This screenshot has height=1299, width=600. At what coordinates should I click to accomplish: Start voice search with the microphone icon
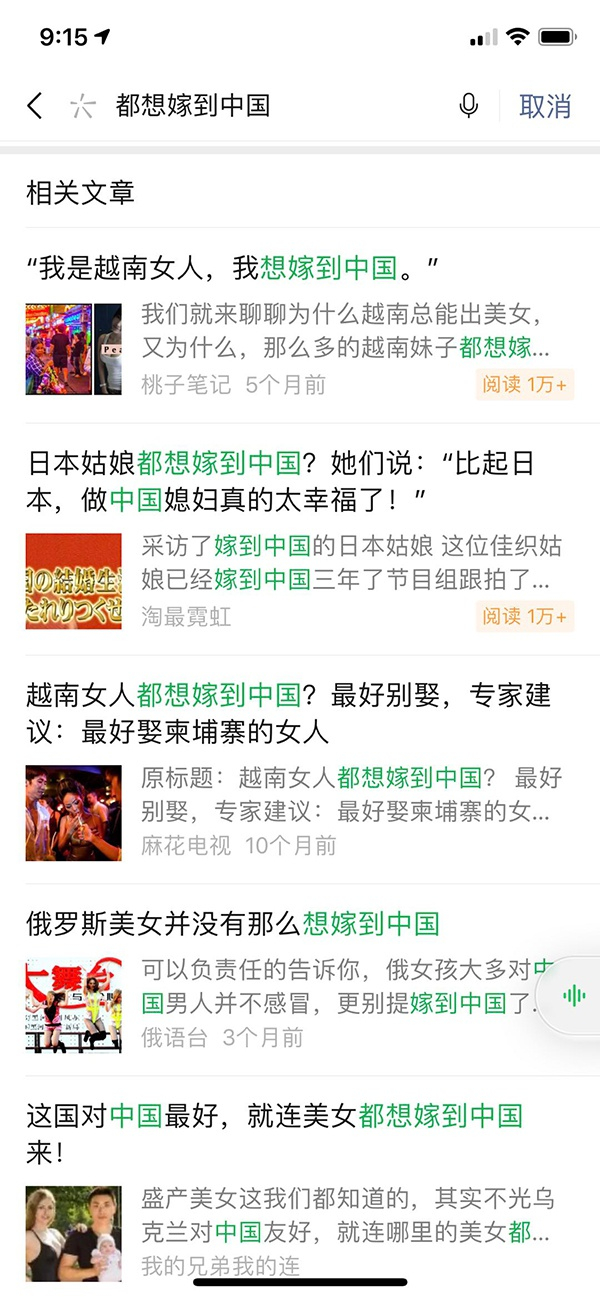point(468,106)
